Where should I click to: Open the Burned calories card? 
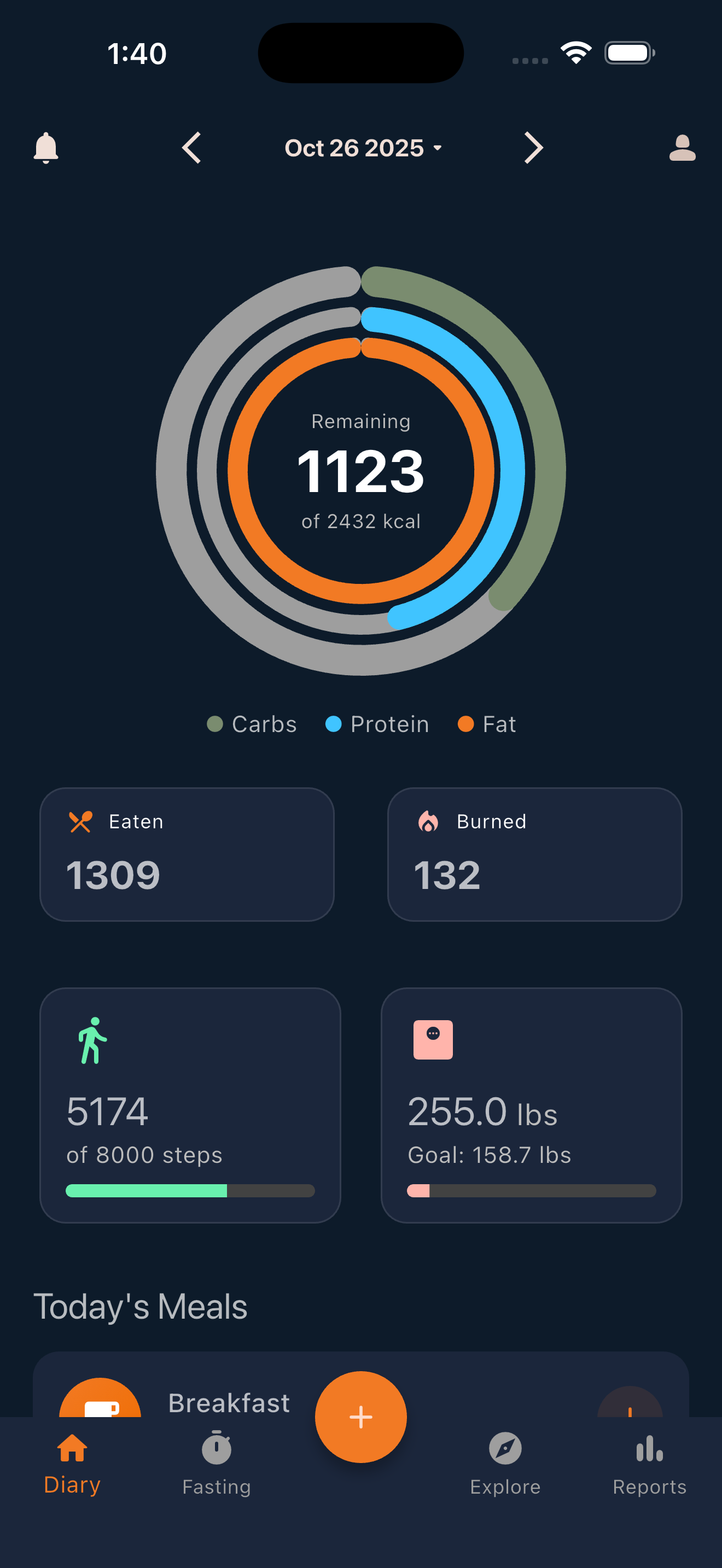pyautogui.click(x=534, y=854)
